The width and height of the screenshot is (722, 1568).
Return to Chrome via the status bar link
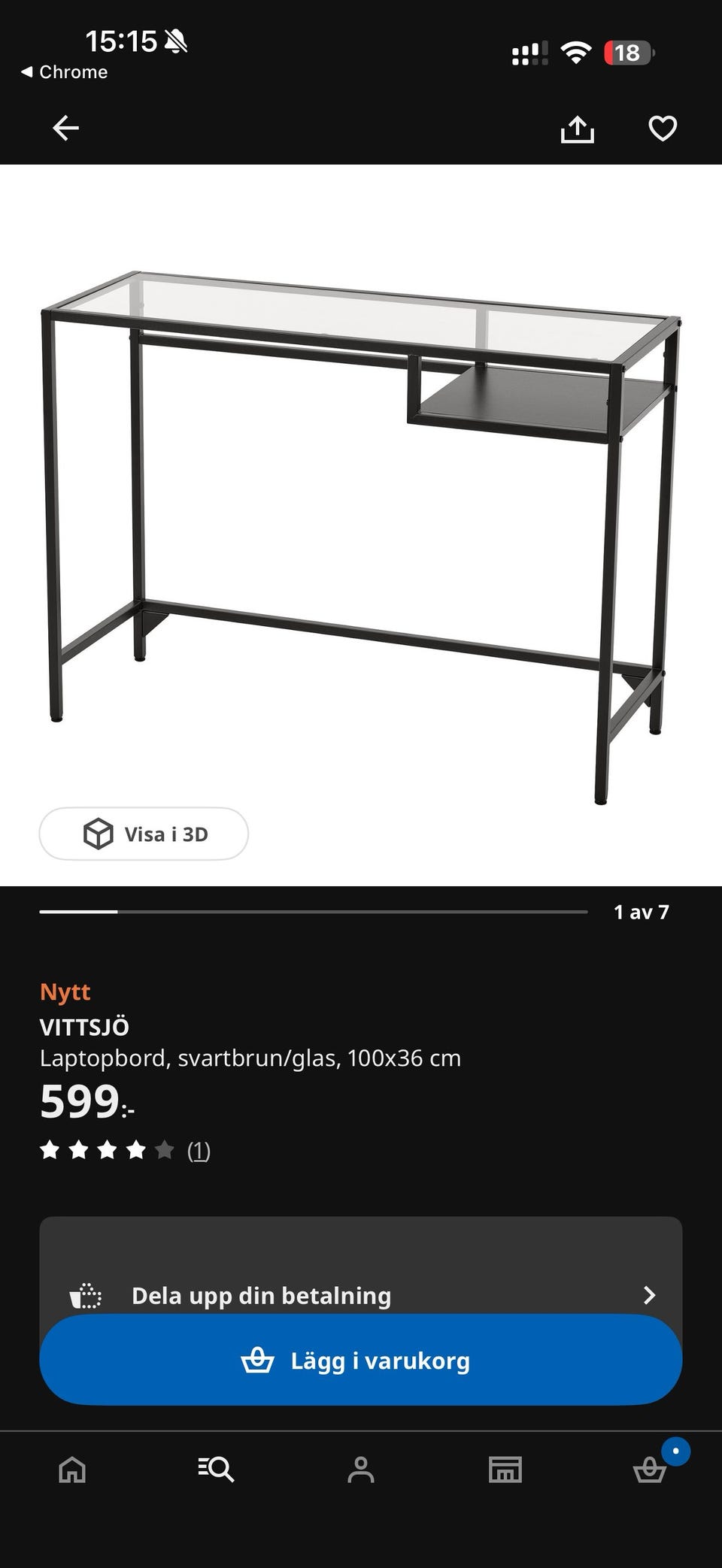64,72
